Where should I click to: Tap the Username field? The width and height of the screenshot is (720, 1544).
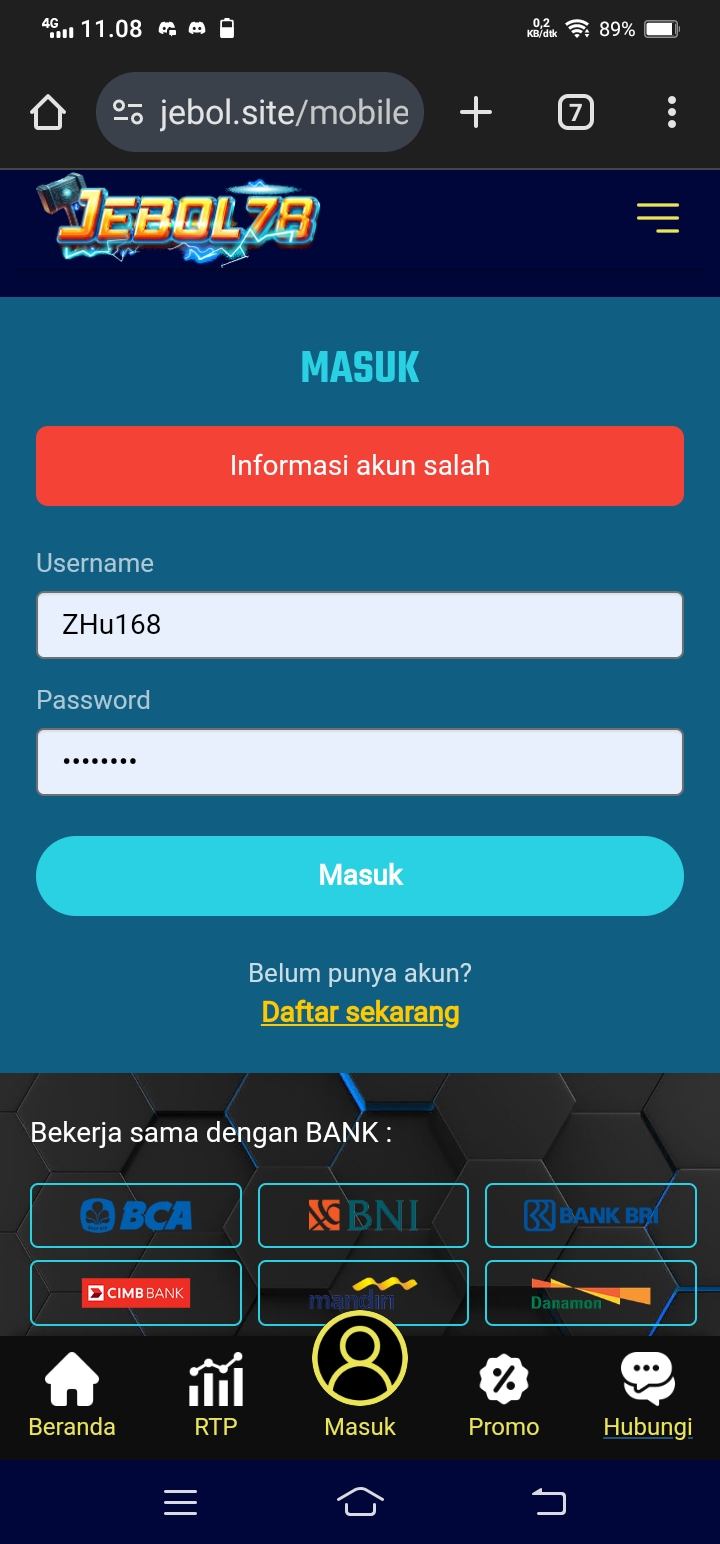[x=360, y=625]
